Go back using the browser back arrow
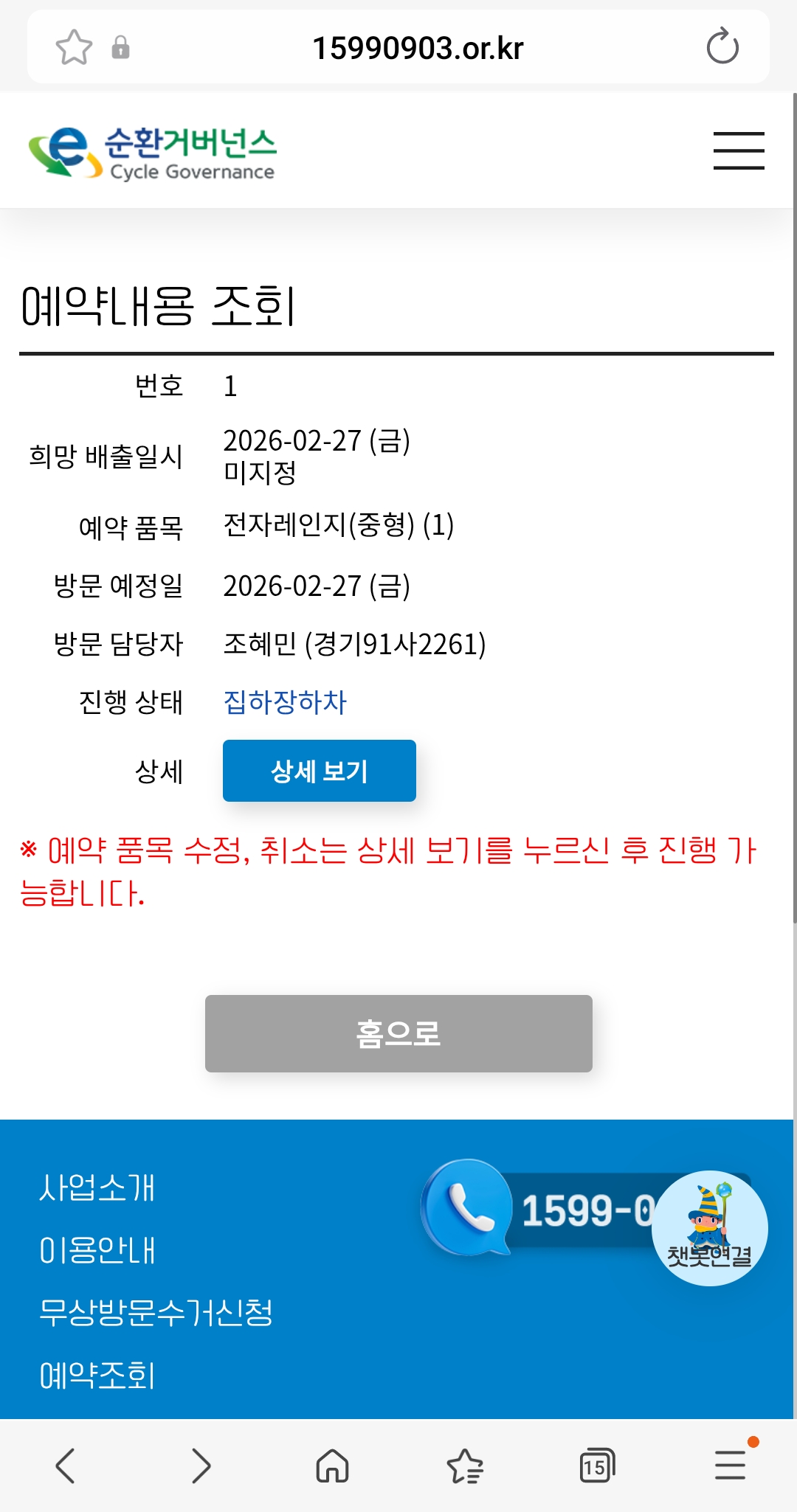Screen dimensions: 797x1512 [x=66, y=1466]
